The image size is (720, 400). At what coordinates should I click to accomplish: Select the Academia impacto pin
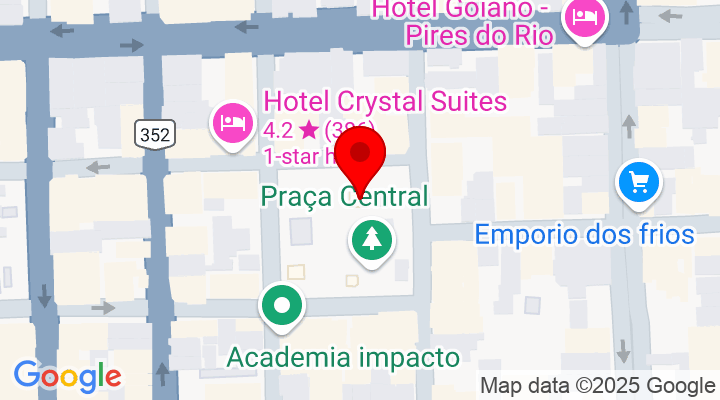pyautogui.click(x=283, y=306)
